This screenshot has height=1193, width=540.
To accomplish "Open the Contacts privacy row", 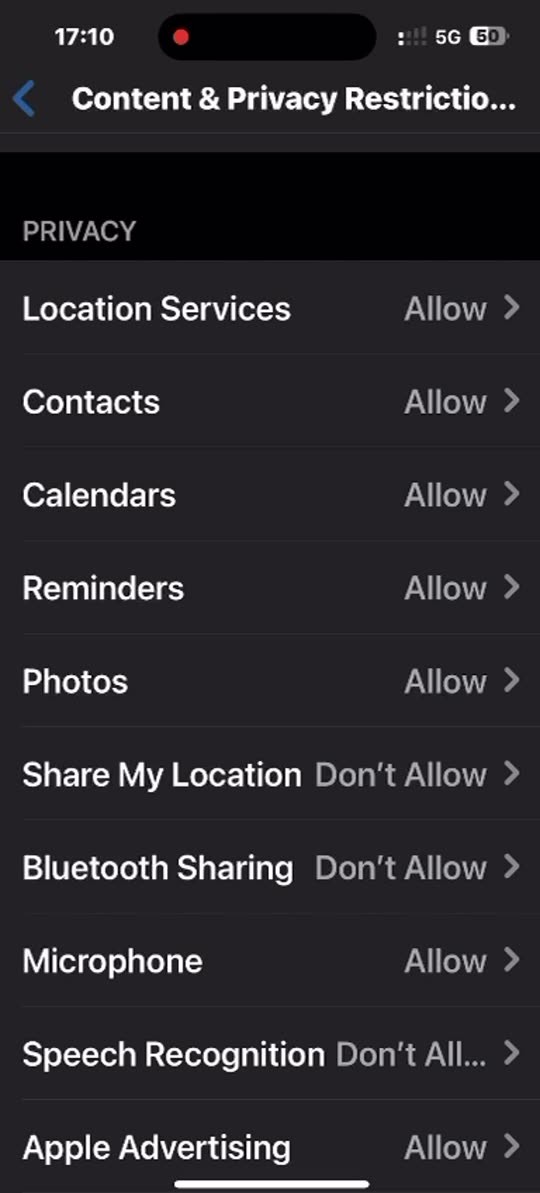I will pyautogui.click(x=270, y=401).
